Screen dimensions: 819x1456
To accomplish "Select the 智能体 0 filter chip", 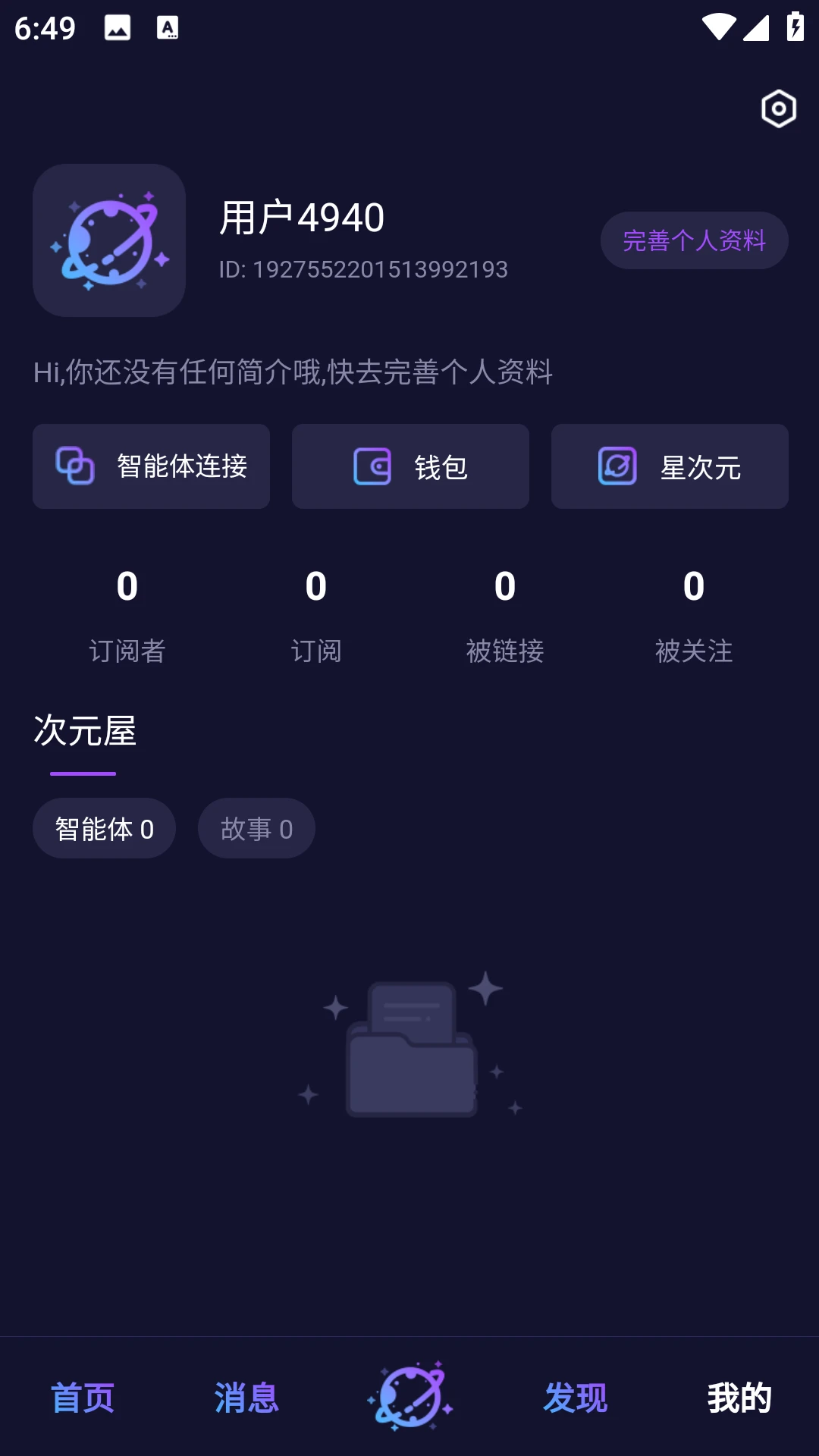I will tap(103, 827).
